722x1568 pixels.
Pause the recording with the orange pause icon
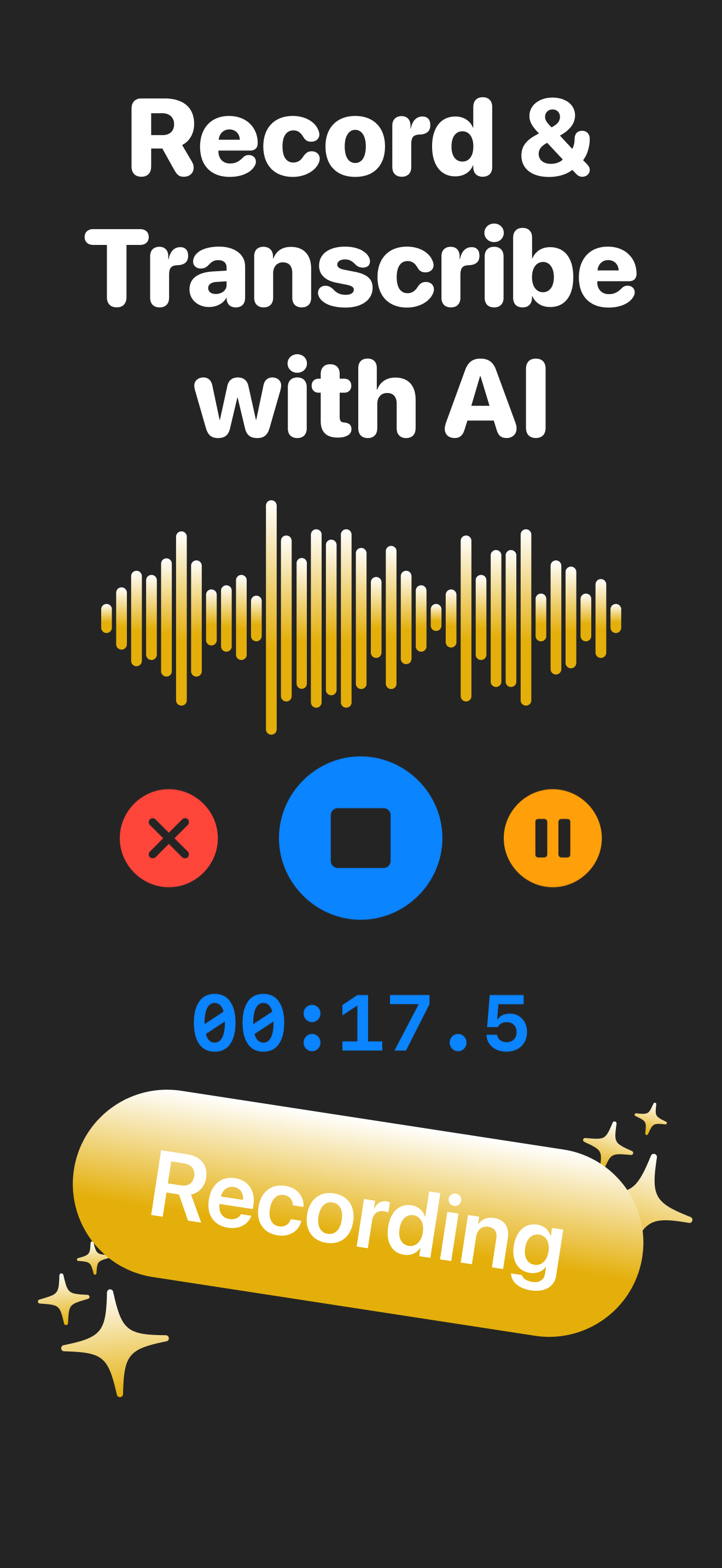point(553,838)
